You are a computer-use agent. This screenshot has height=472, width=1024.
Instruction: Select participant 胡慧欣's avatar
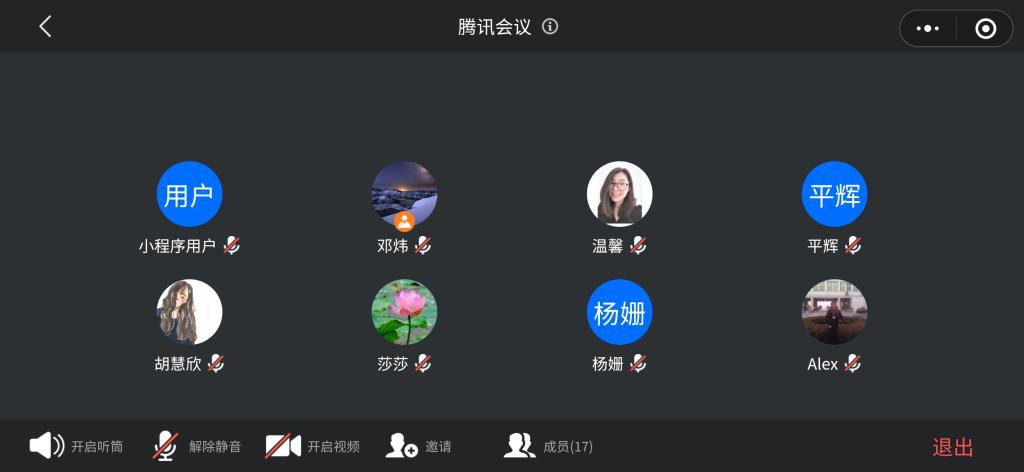(189, 312)
